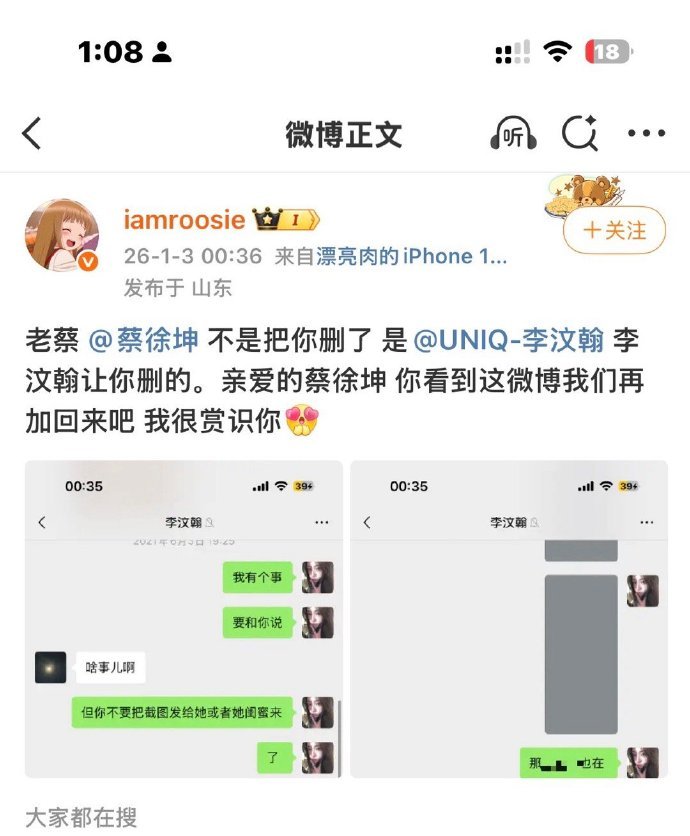Open the @蔡徐坤 mention link

point(144,340)
